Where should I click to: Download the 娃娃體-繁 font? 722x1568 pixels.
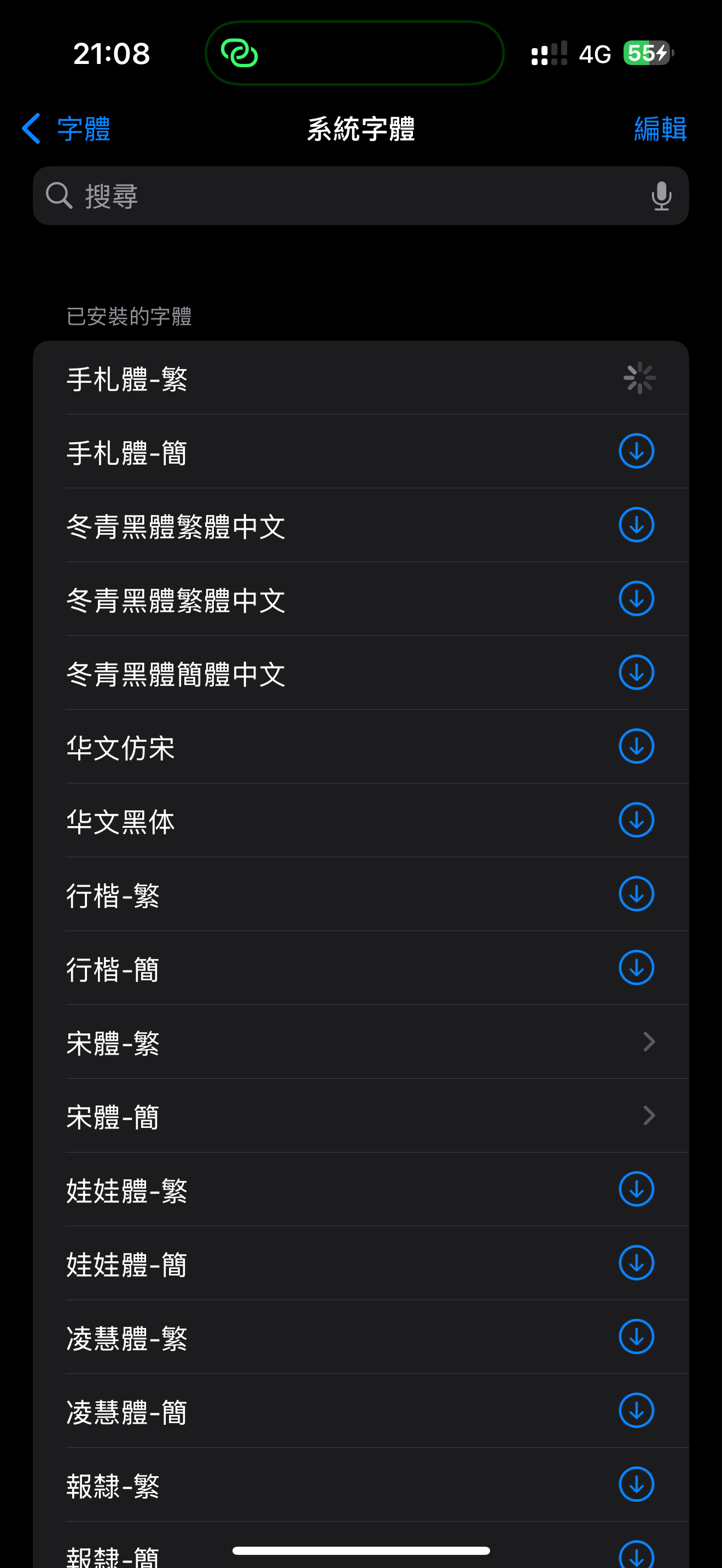(x=636, y=1189)
